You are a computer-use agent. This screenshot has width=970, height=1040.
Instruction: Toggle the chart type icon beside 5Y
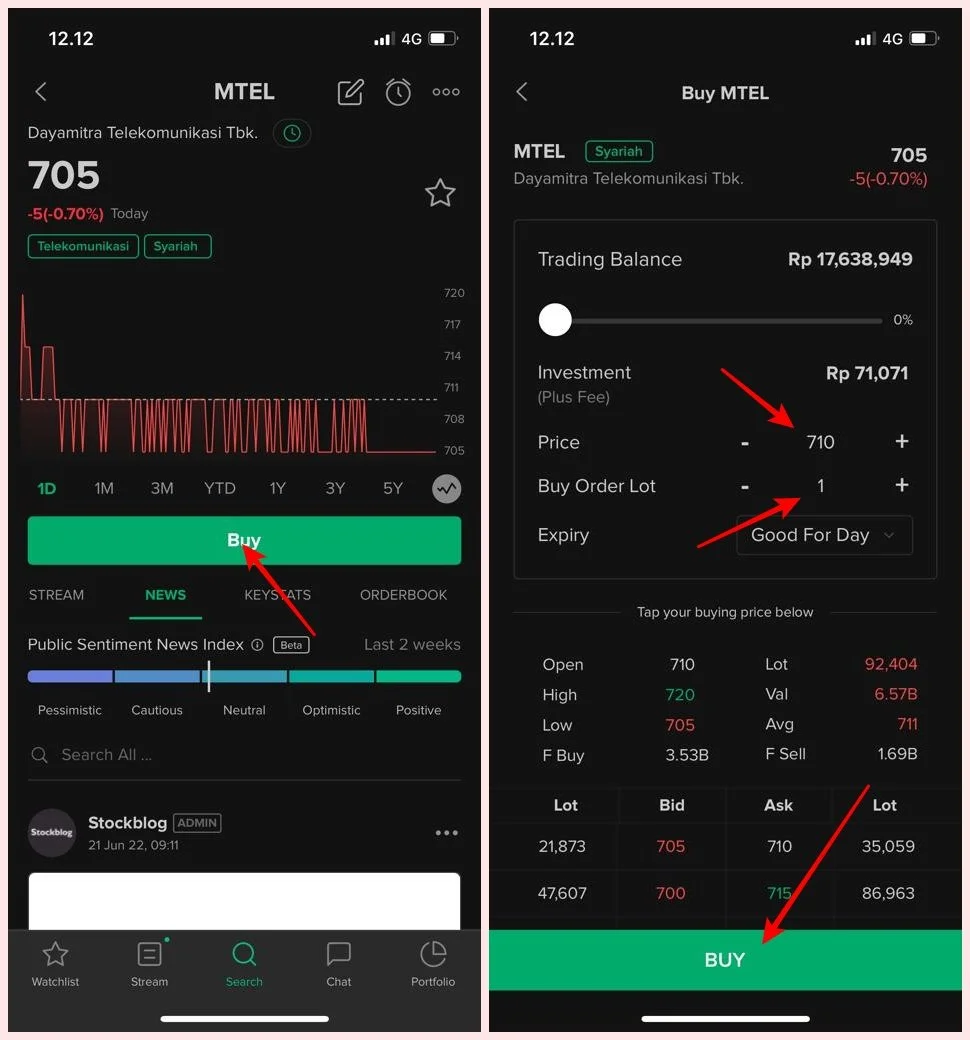coord(447,489)
